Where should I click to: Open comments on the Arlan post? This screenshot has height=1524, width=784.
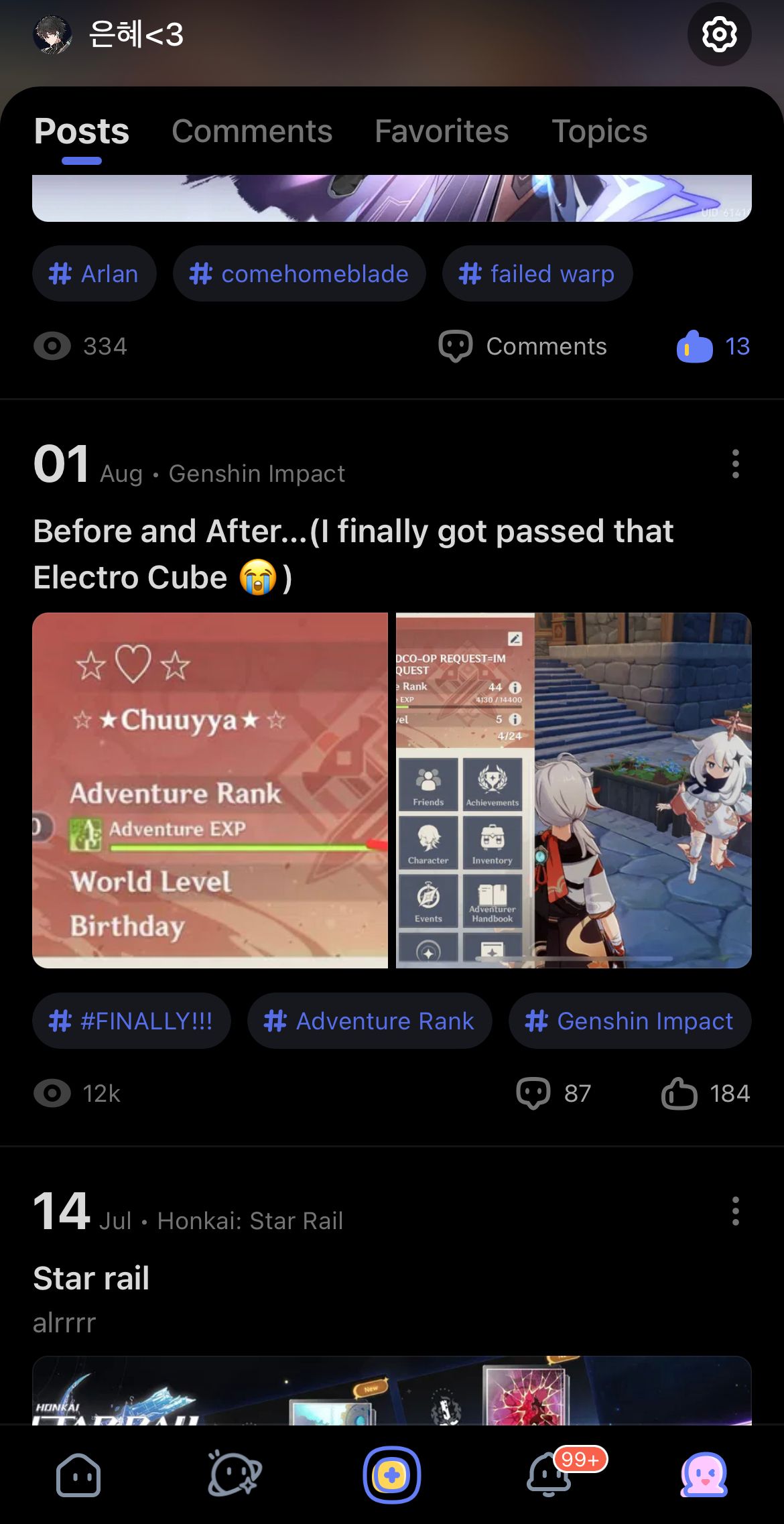pyautogui.click(x=523, y=346)
